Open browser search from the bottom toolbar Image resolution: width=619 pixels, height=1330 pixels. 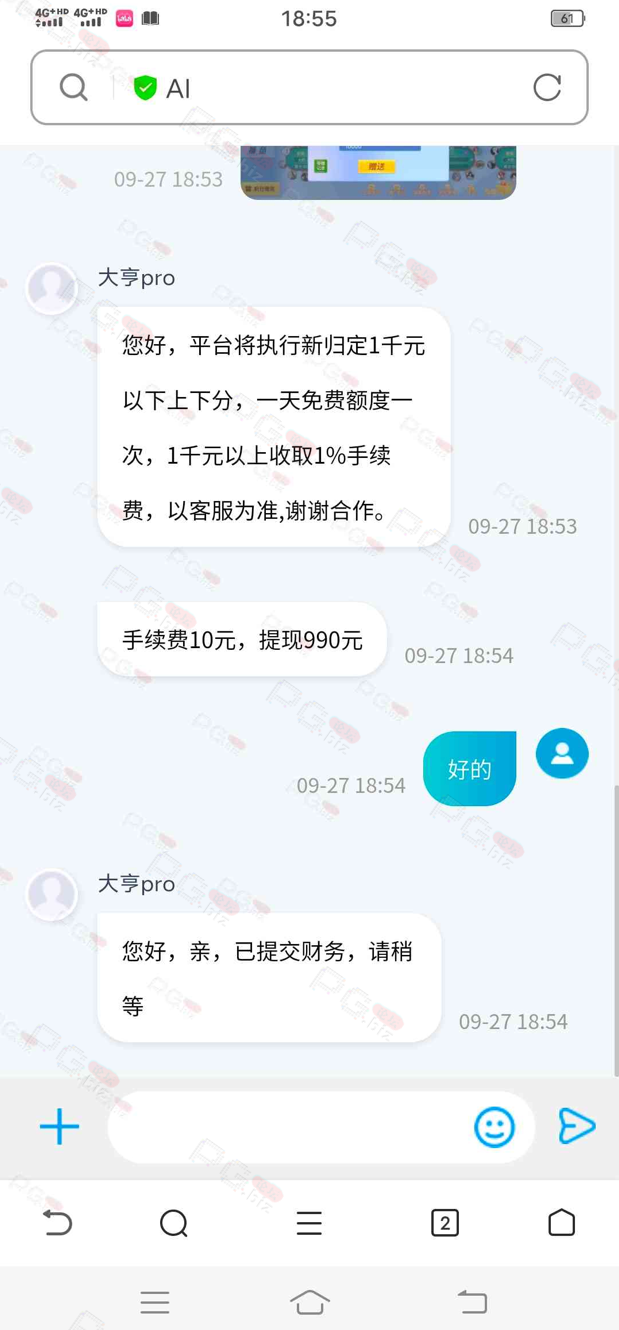[174, 1222]
